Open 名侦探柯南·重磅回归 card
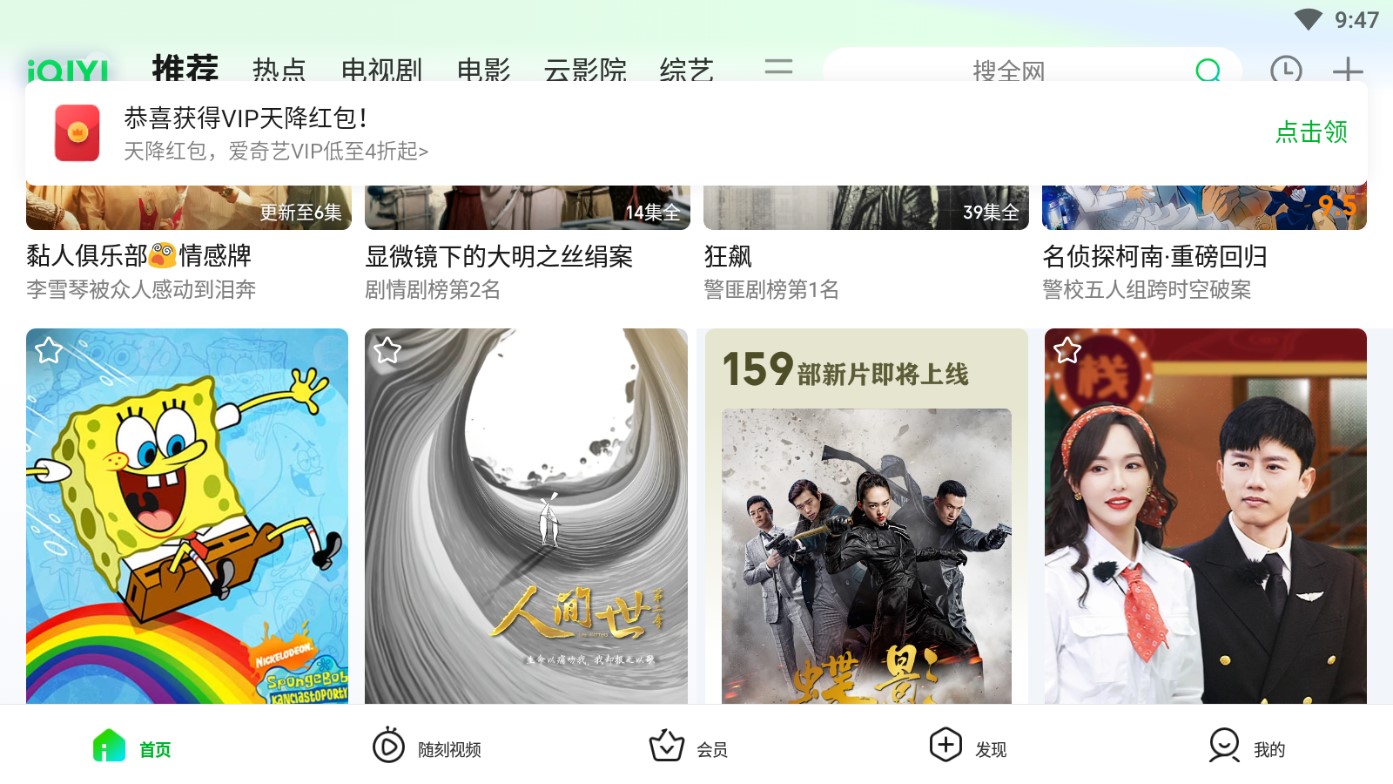The height and width of the screenshot is (784, 1393). (1155, 257)
